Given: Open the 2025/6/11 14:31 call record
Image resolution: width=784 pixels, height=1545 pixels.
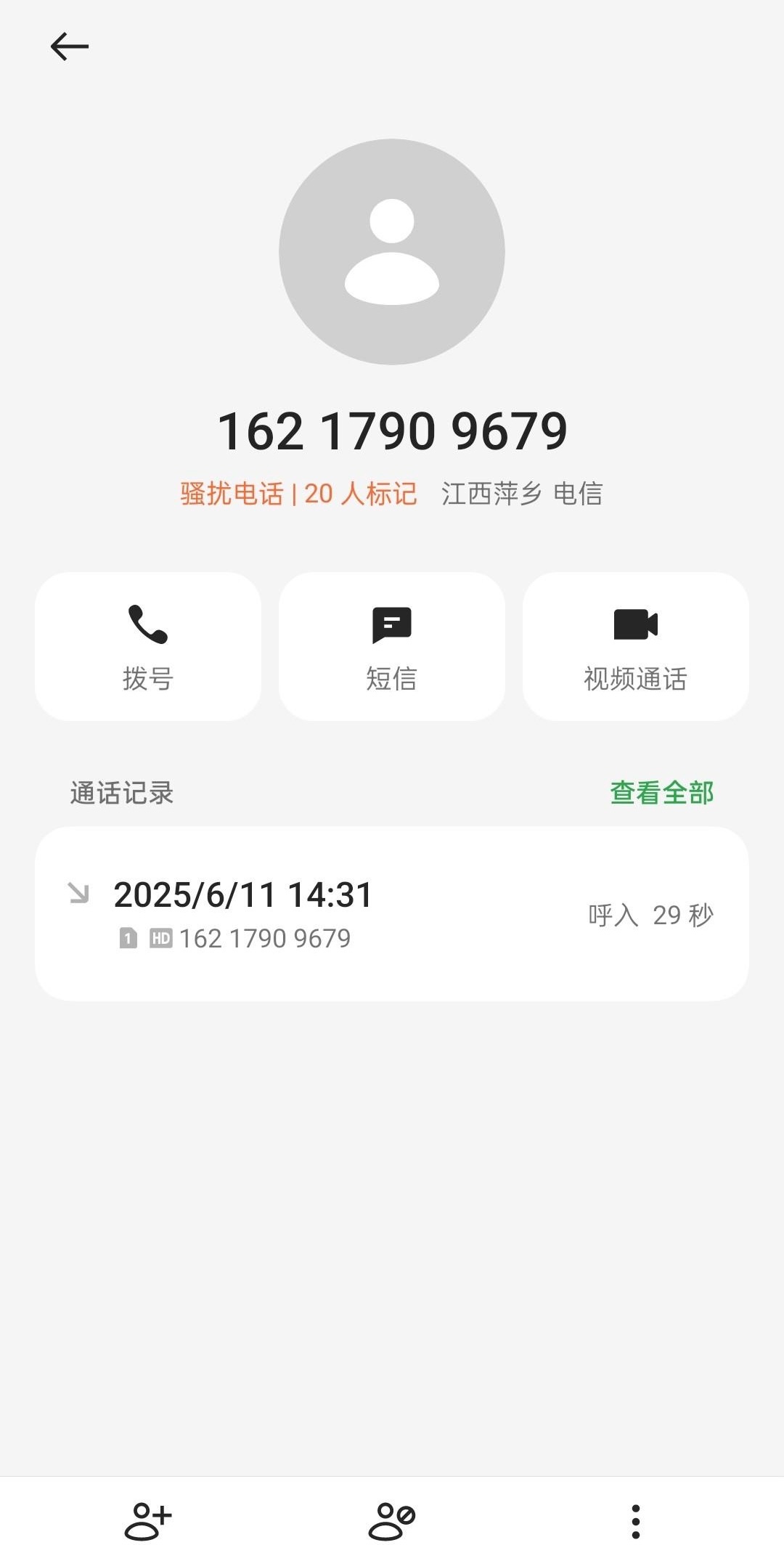Looking at the screenshot, I should coord(392,913).
